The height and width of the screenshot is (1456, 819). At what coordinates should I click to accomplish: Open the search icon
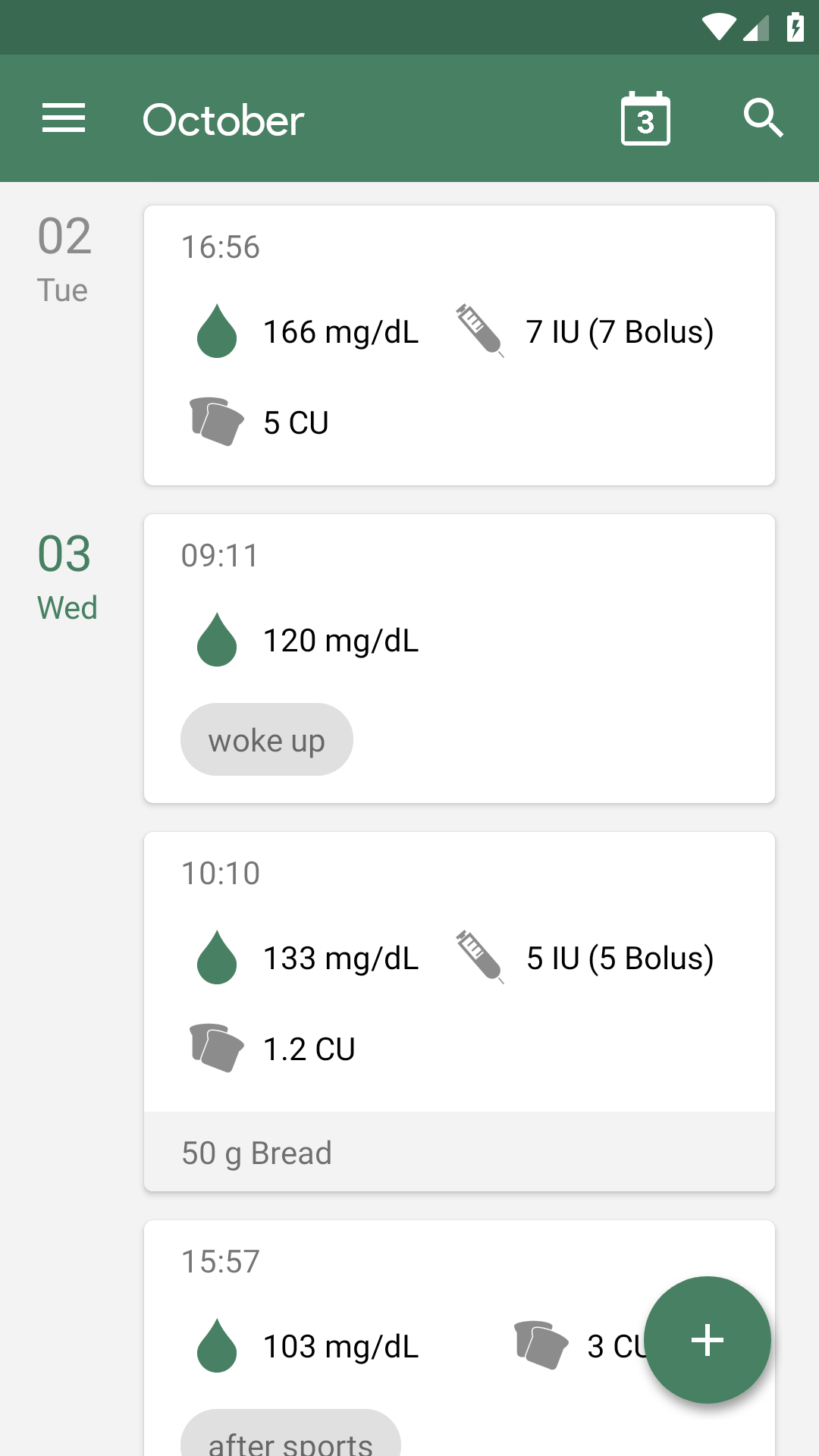(x=763, y=118)
